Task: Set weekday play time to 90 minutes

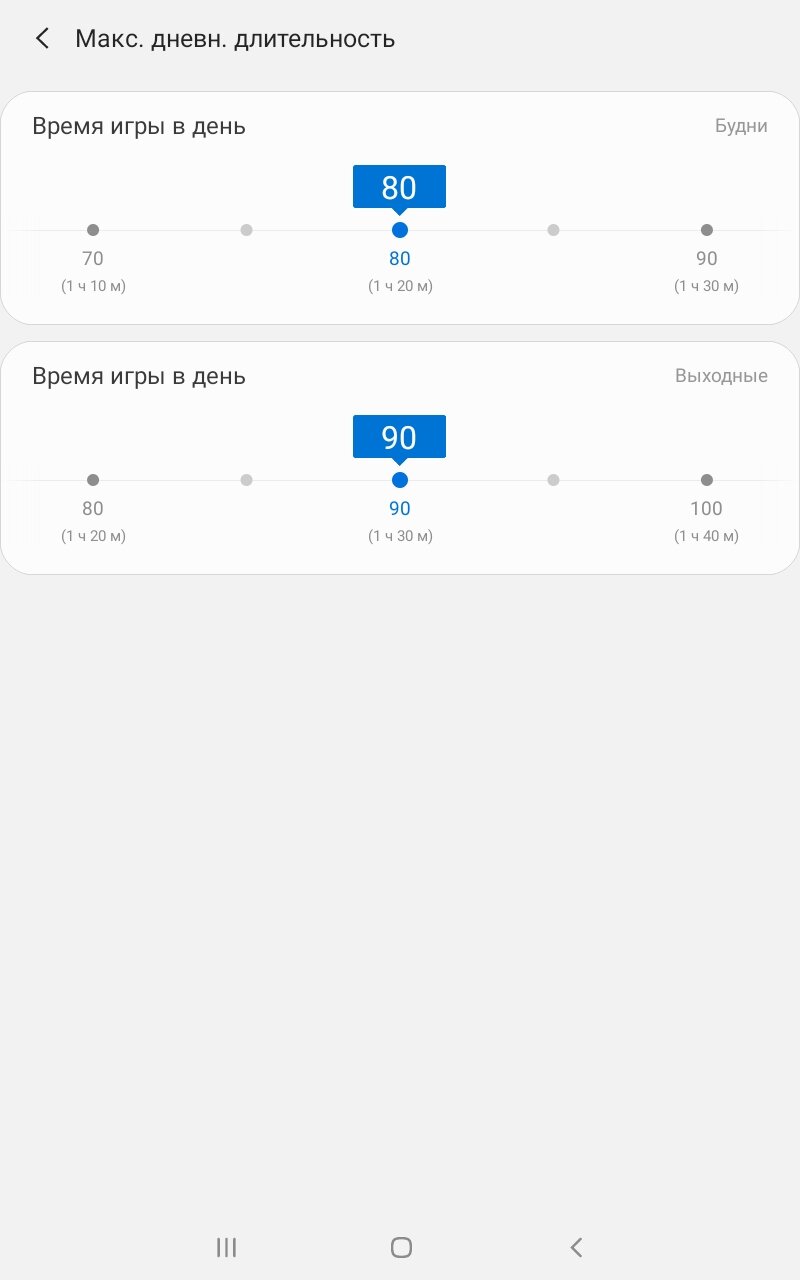Action: click(x=707, y=230)
